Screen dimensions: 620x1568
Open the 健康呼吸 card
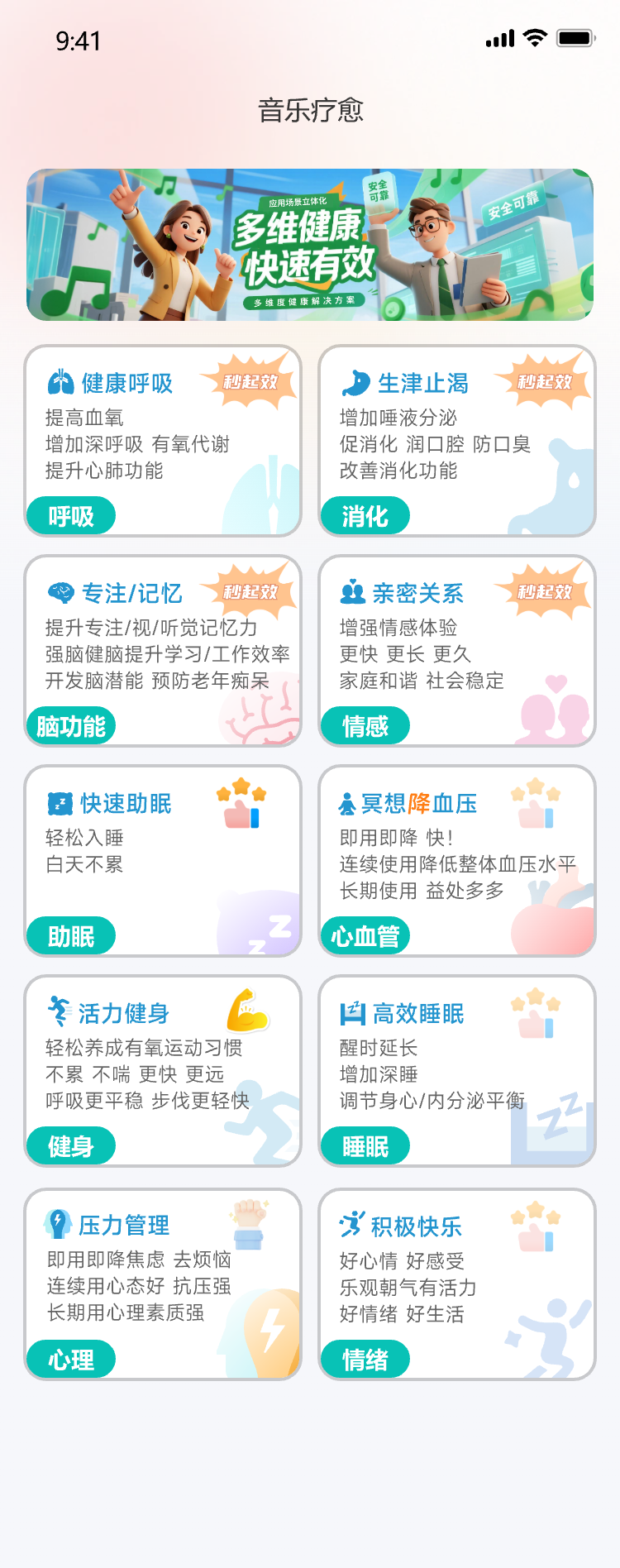[163, 441]
